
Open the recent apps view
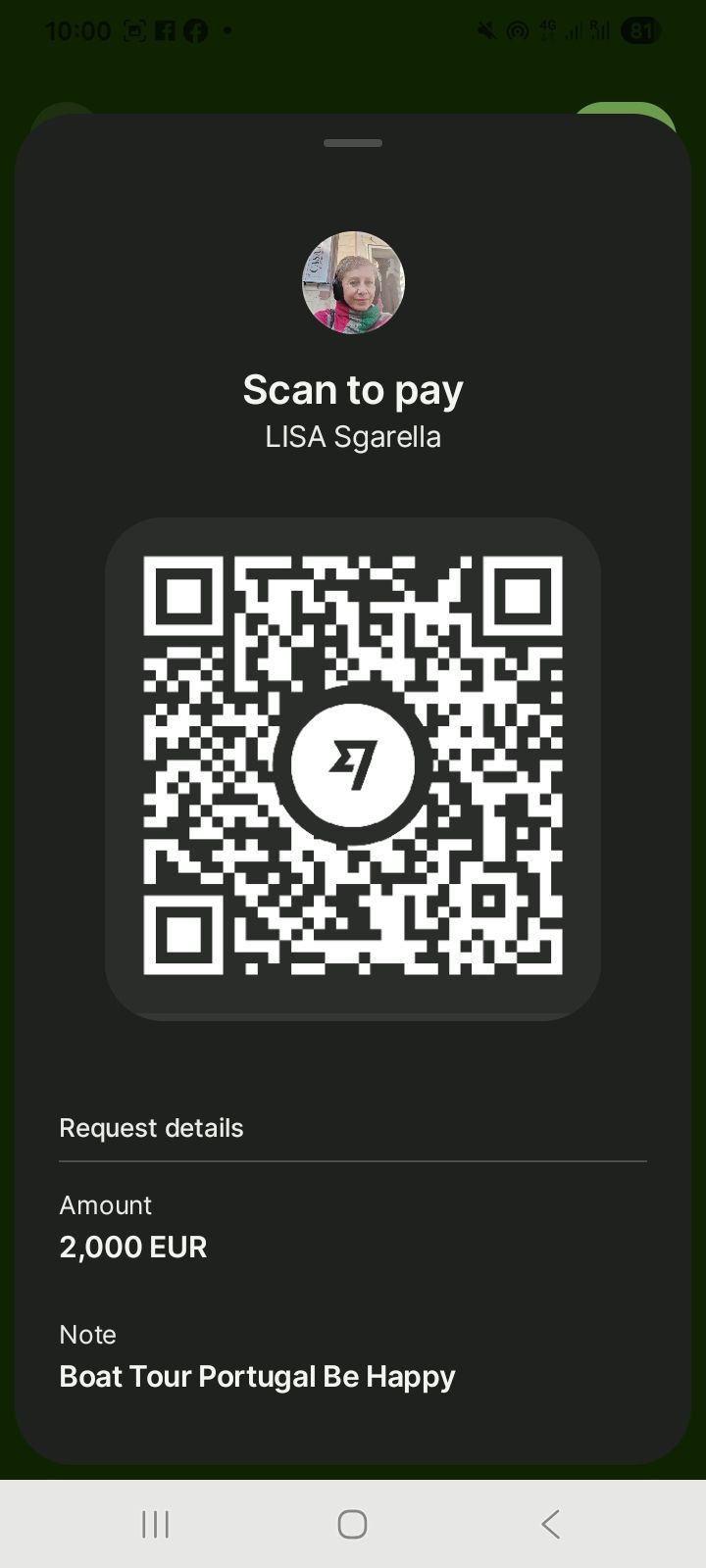click(x=156, y=1524)
